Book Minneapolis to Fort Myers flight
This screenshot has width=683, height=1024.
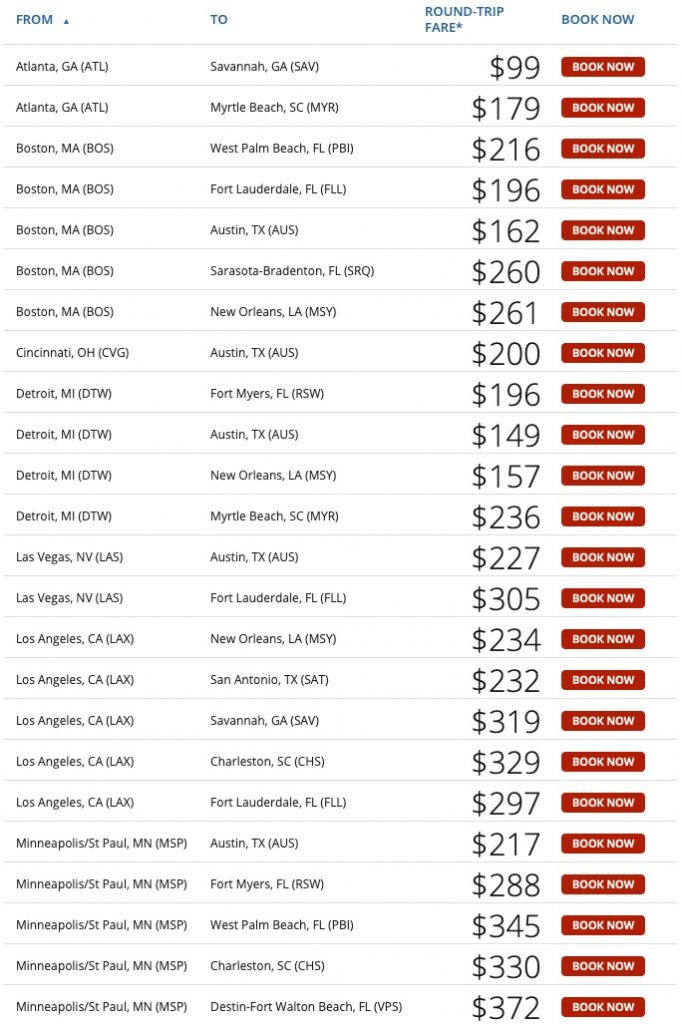603,884
